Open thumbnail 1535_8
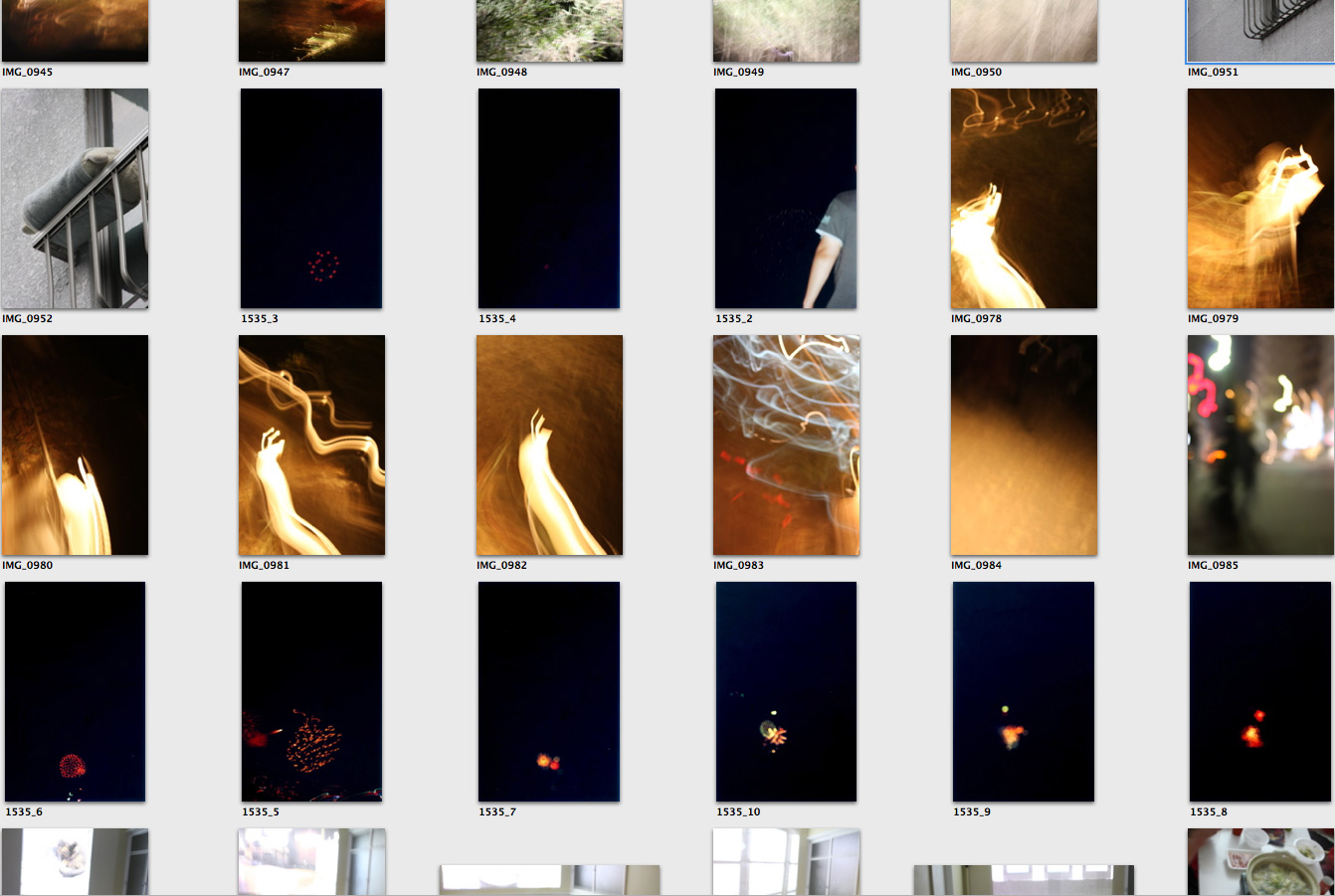 tap(1260, 691)
